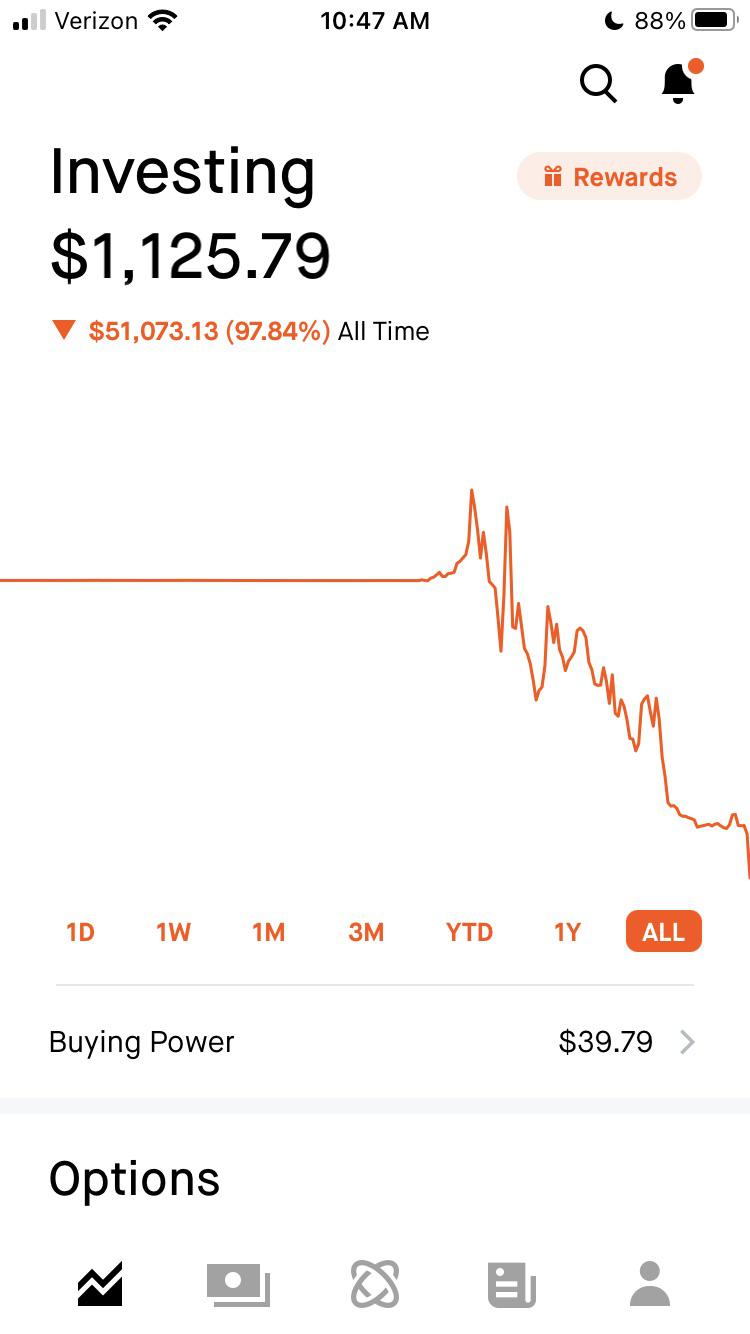Viewport: 750px width, 1334px height.
Task: Switch to the account profile tab
Action: point(650,1284)
